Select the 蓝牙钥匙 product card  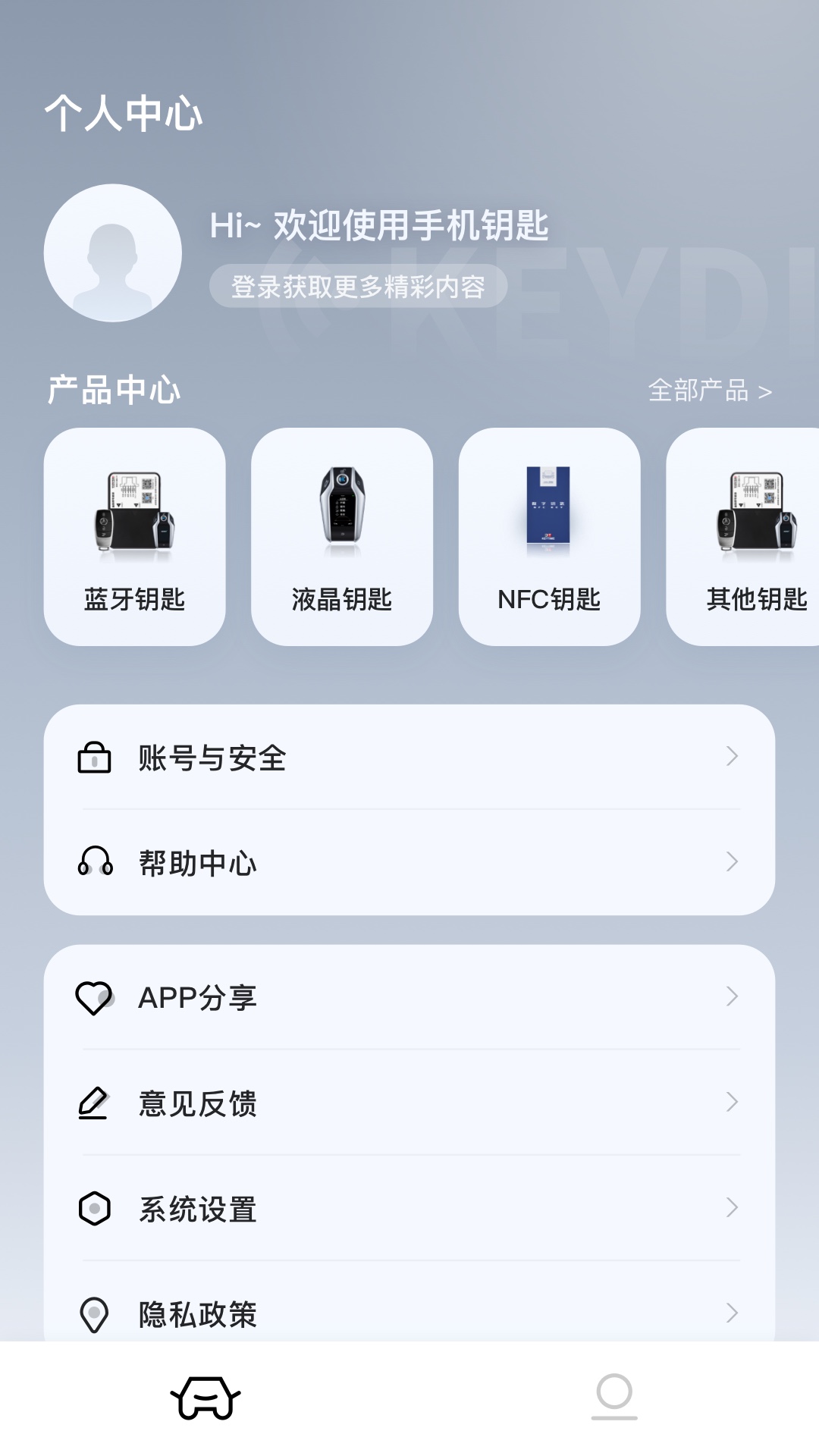click(x=133, y=536)
